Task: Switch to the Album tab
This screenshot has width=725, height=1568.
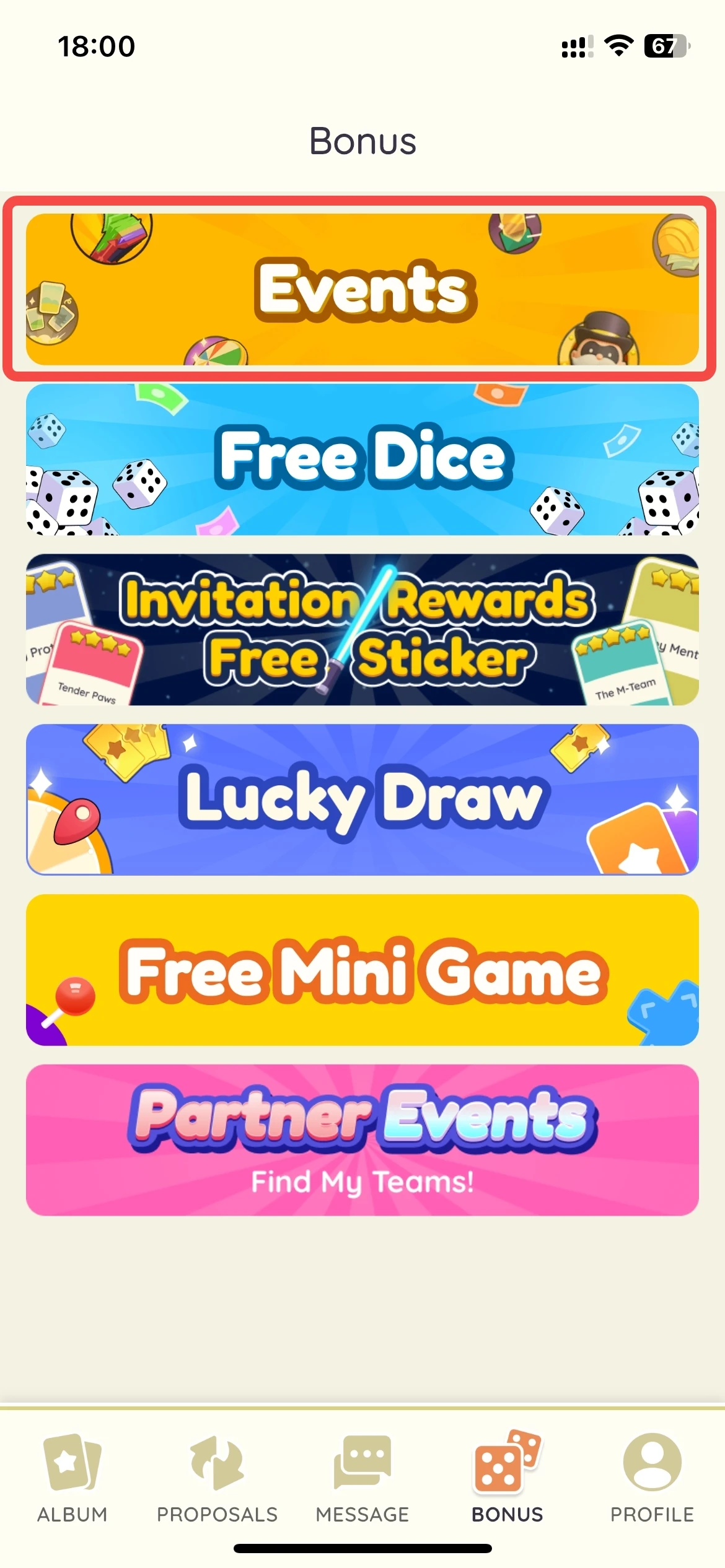Action: pos(72,1477)
